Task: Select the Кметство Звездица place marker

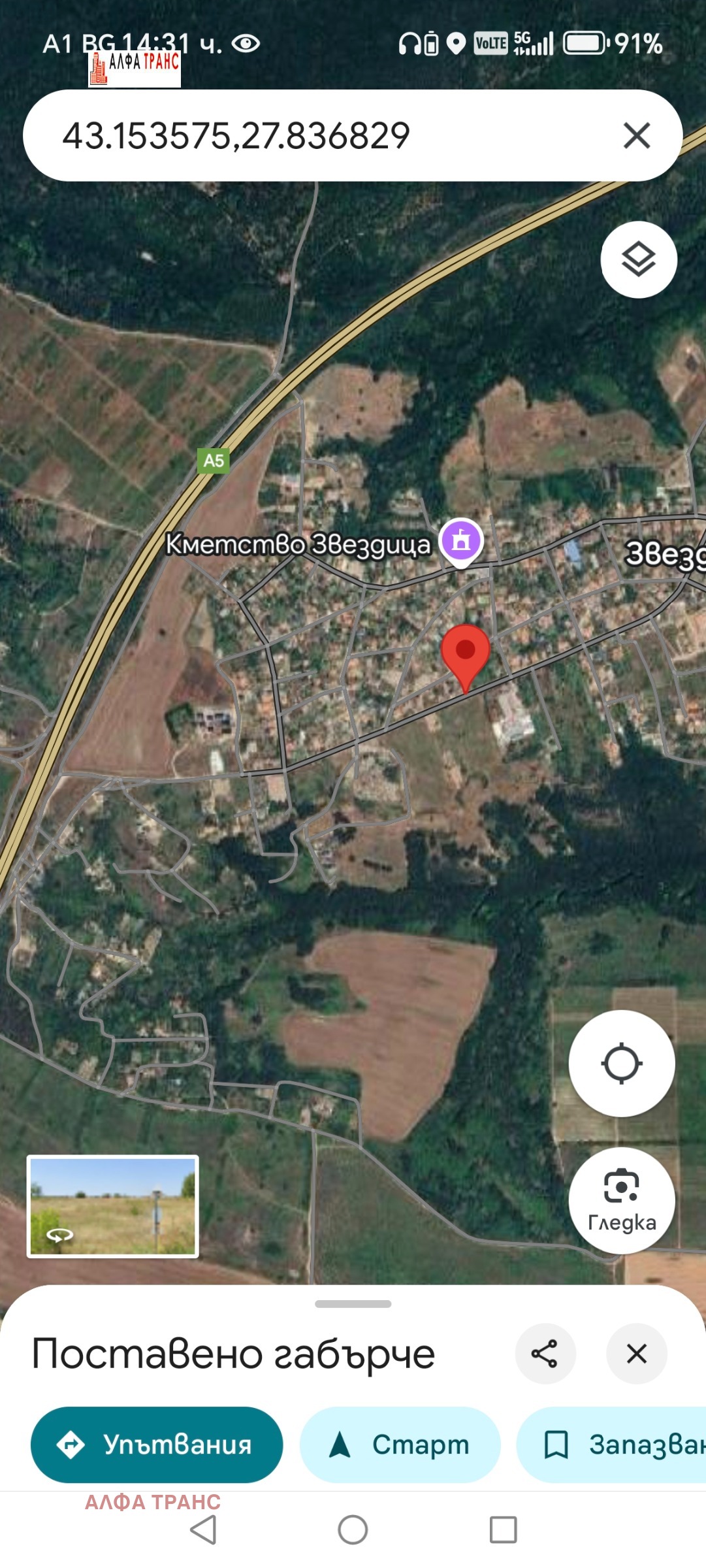Action: (x=461, y=542)
